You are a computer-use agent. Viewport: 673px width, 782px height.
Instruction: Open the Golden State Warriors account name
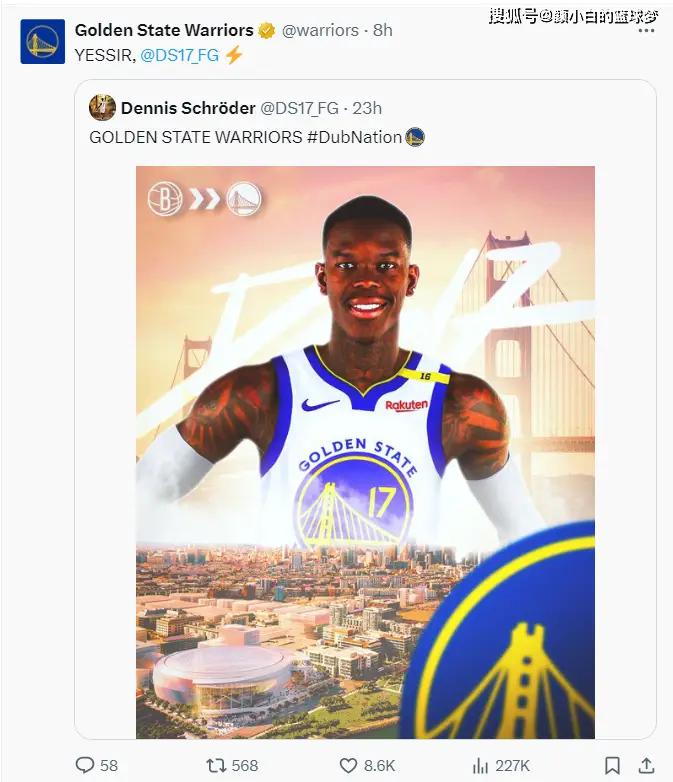click(x=164, y=30)
